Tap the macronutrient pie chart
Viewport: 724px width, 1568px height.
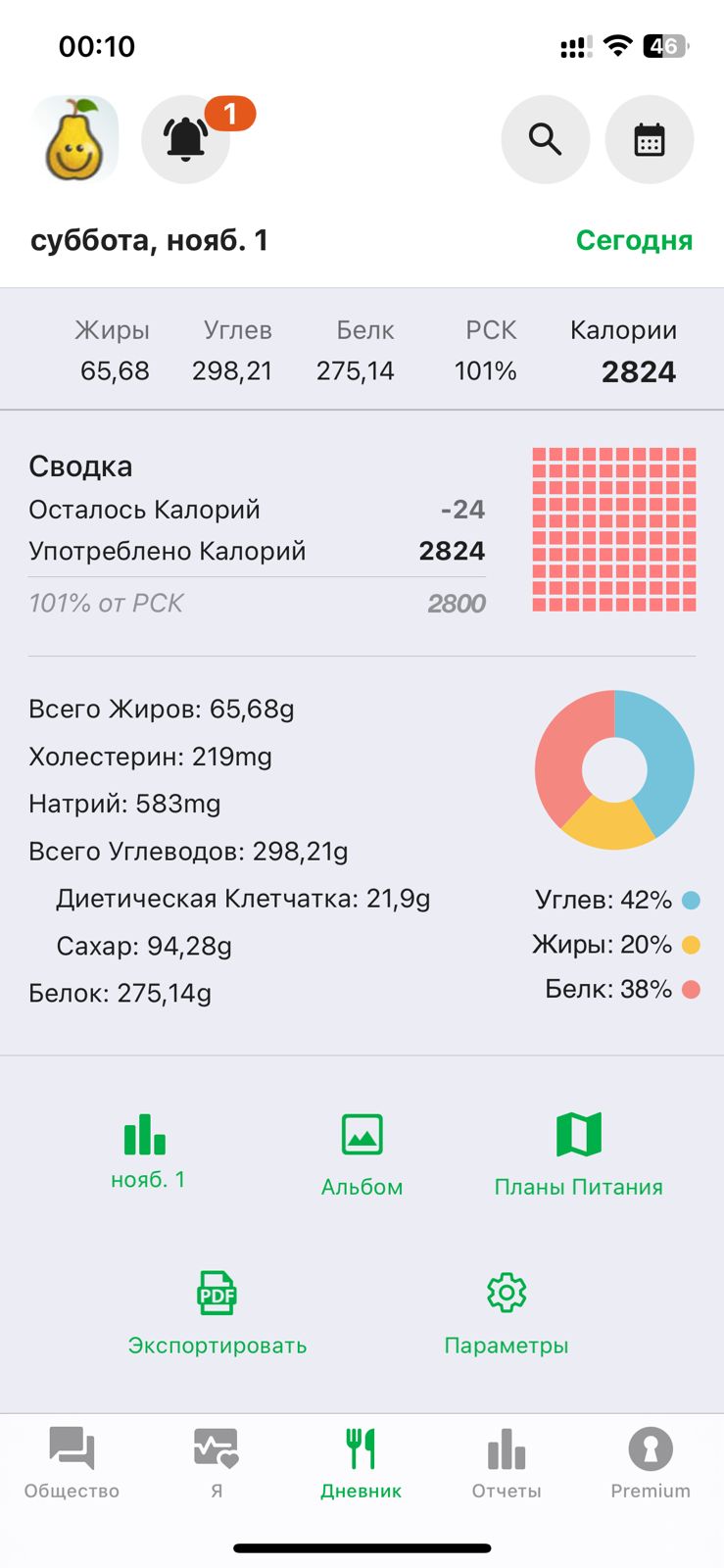(x=613, y=770)
